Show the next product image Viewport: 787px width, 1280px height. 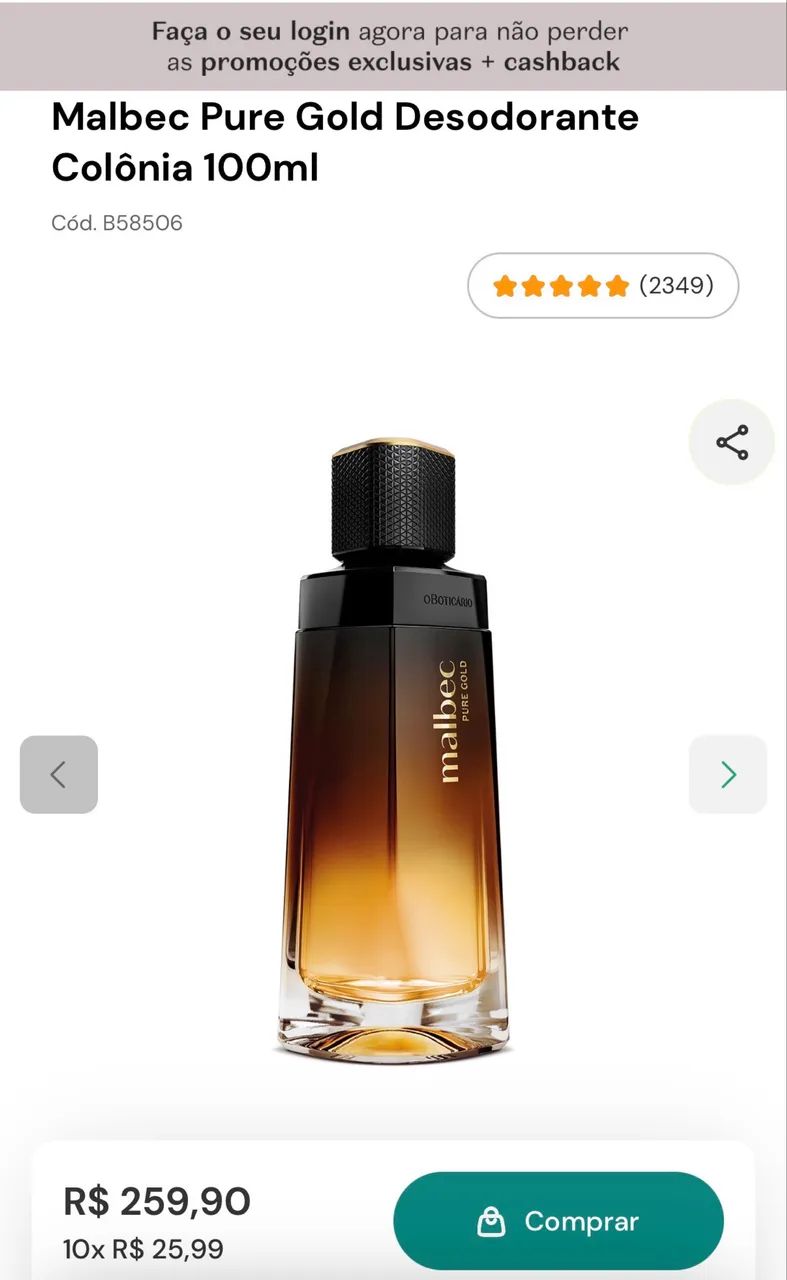[728, 774]
